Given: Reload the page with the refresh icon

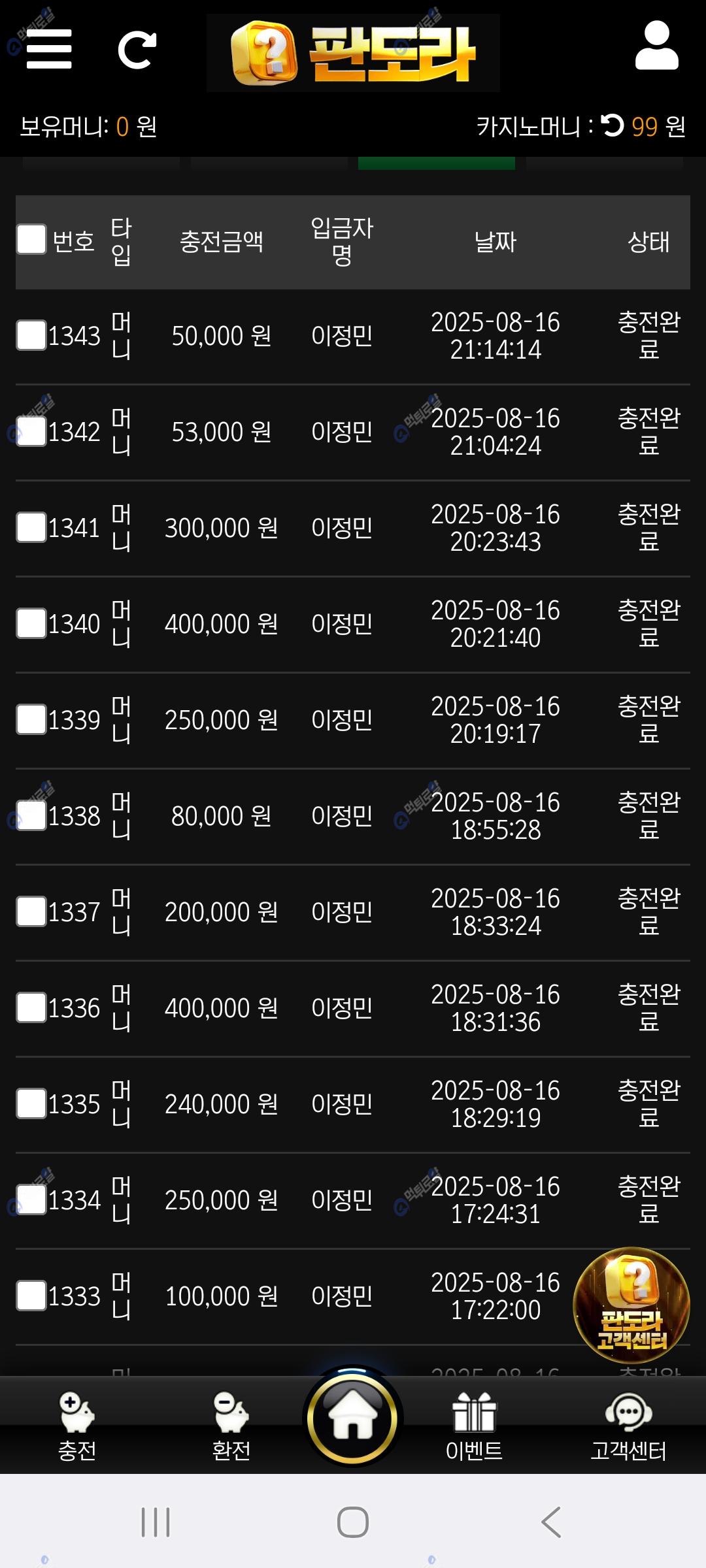Looking at the screenshot, I should coord(137,50).
